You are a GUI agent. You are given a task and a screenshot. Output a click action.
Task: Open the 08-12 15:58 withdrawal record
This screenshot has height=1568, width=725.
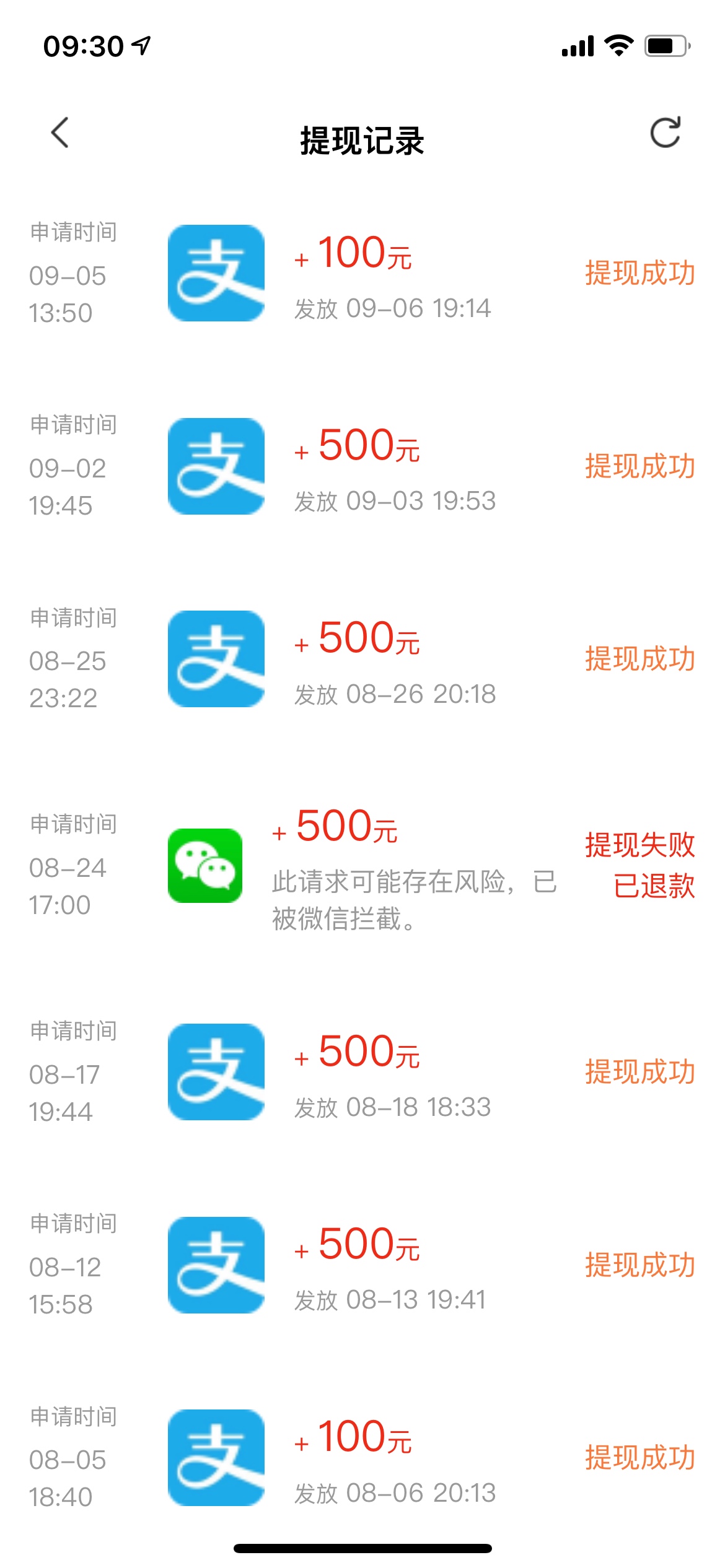(x=362, y=1265)
